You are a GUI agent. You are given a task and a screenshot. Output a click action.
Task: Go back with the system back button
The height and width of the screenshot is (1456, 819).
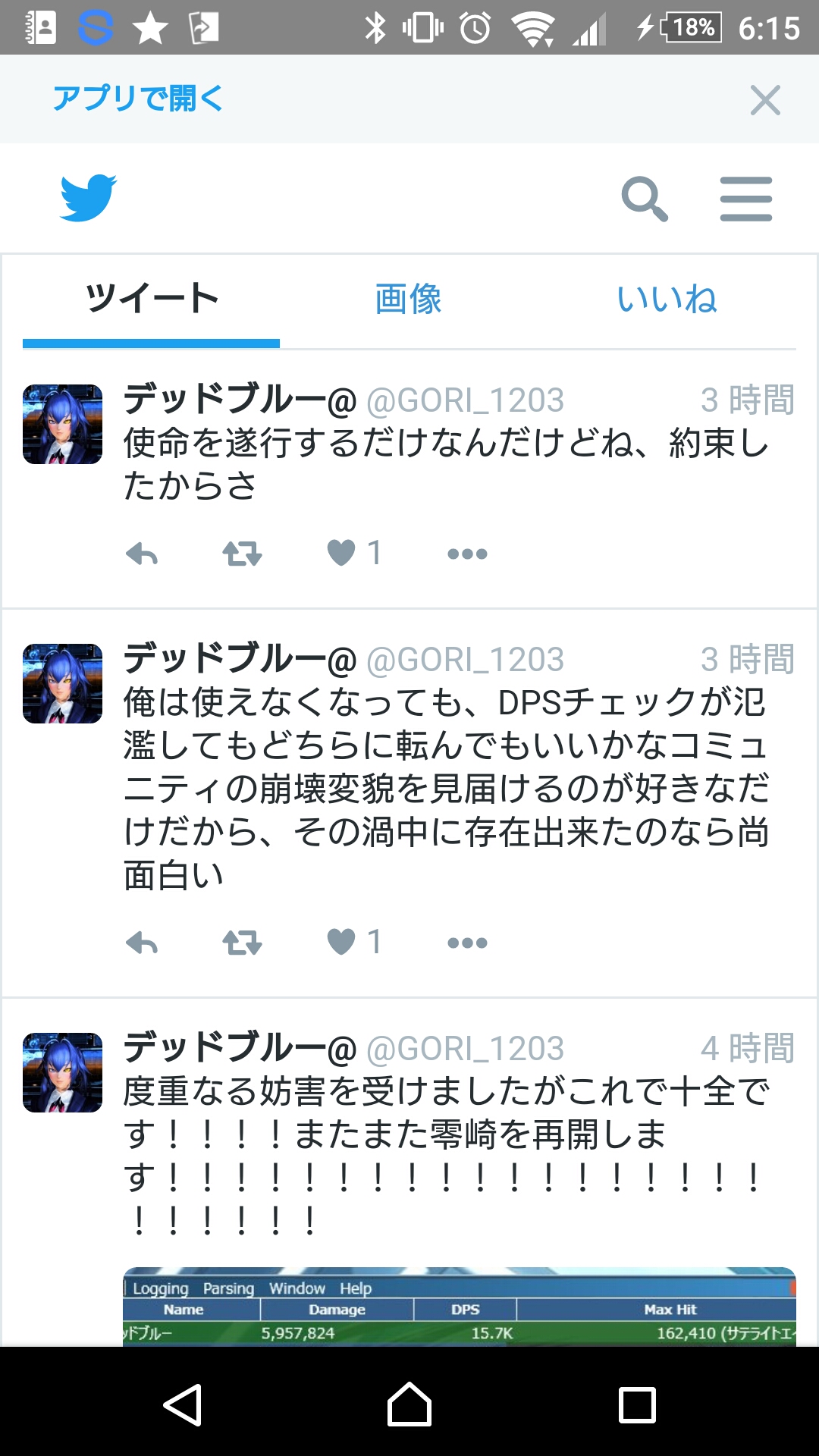pos(183,1404)
